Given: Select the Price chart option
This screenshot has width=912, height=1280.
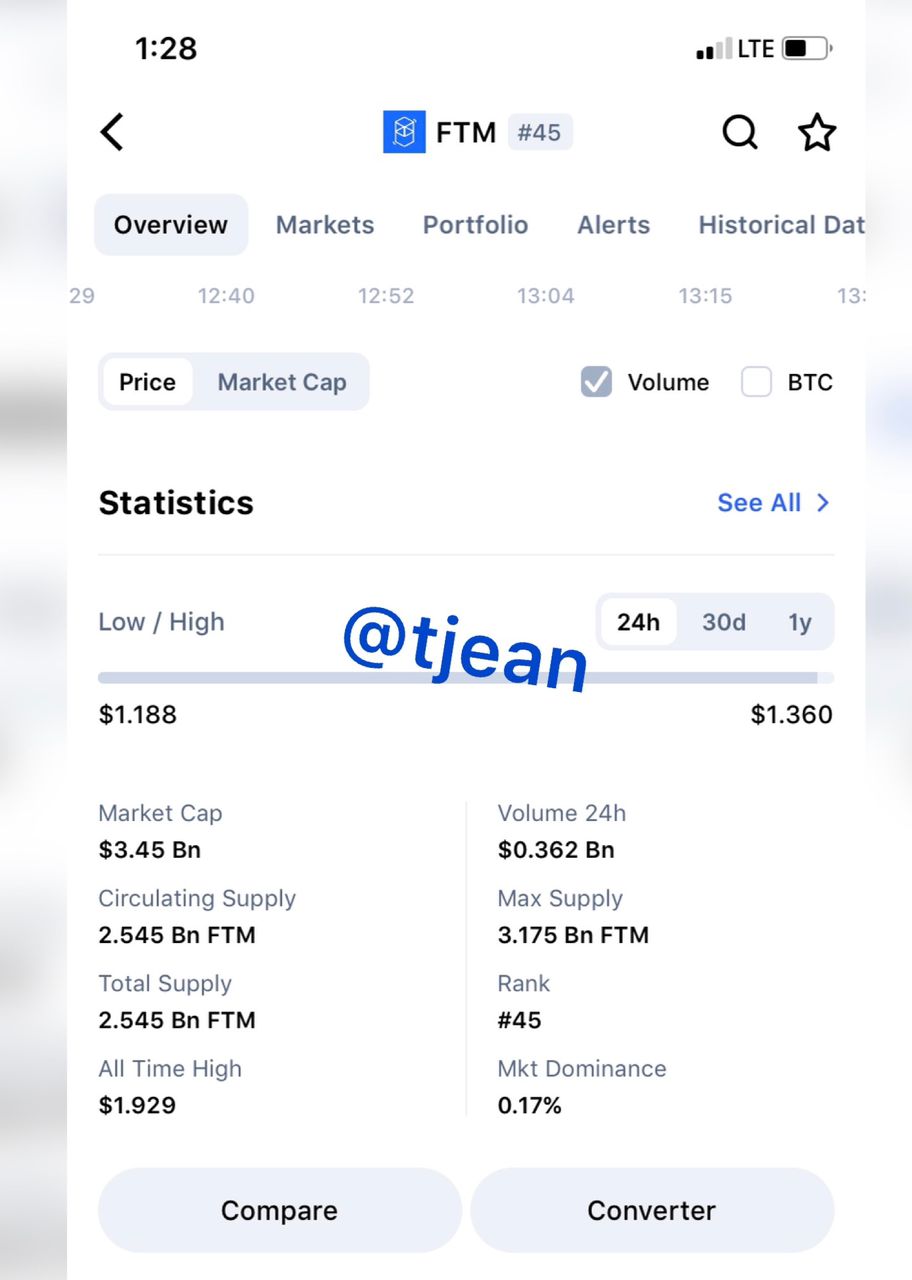Looking at the screenshot, I should click(147, 382).
